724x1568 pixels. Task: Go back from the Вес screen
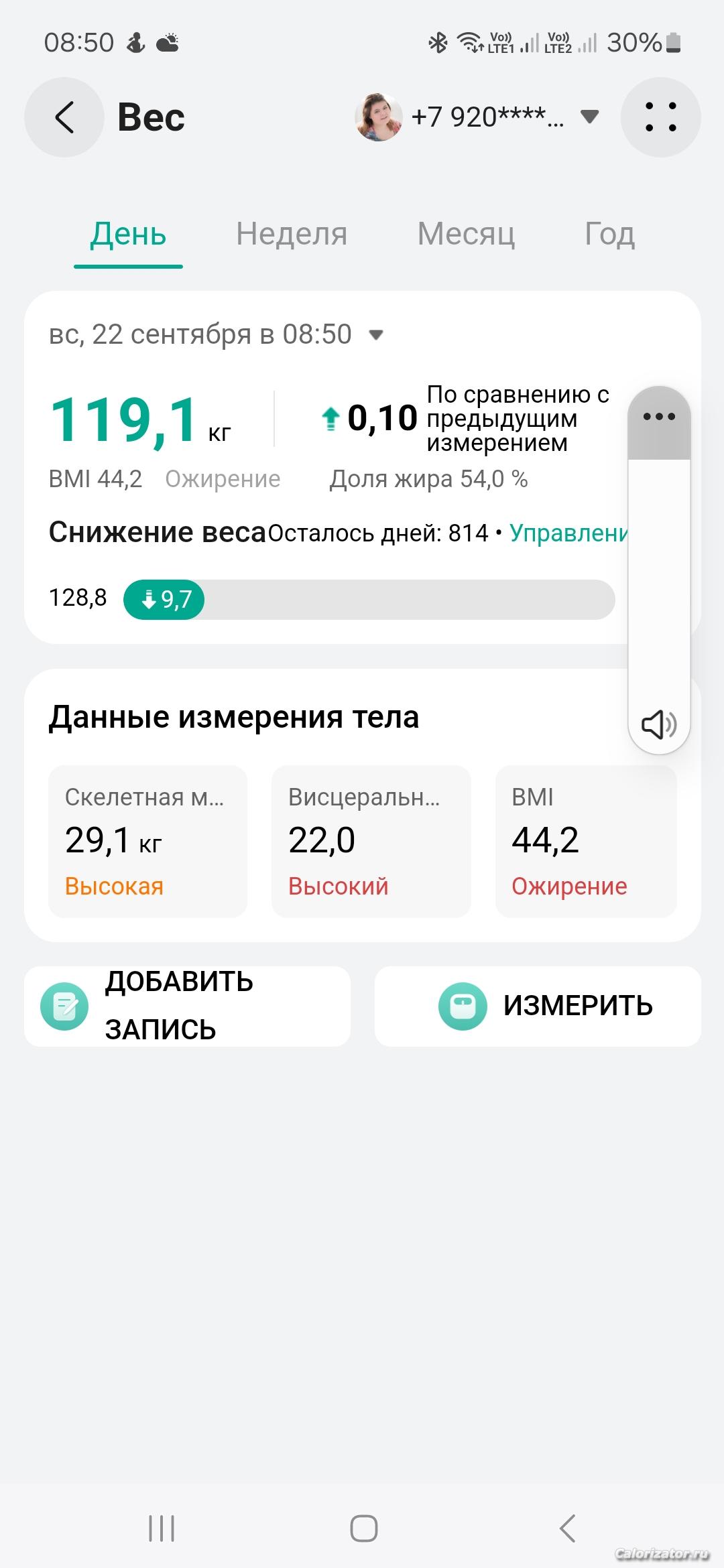(64, 117)
